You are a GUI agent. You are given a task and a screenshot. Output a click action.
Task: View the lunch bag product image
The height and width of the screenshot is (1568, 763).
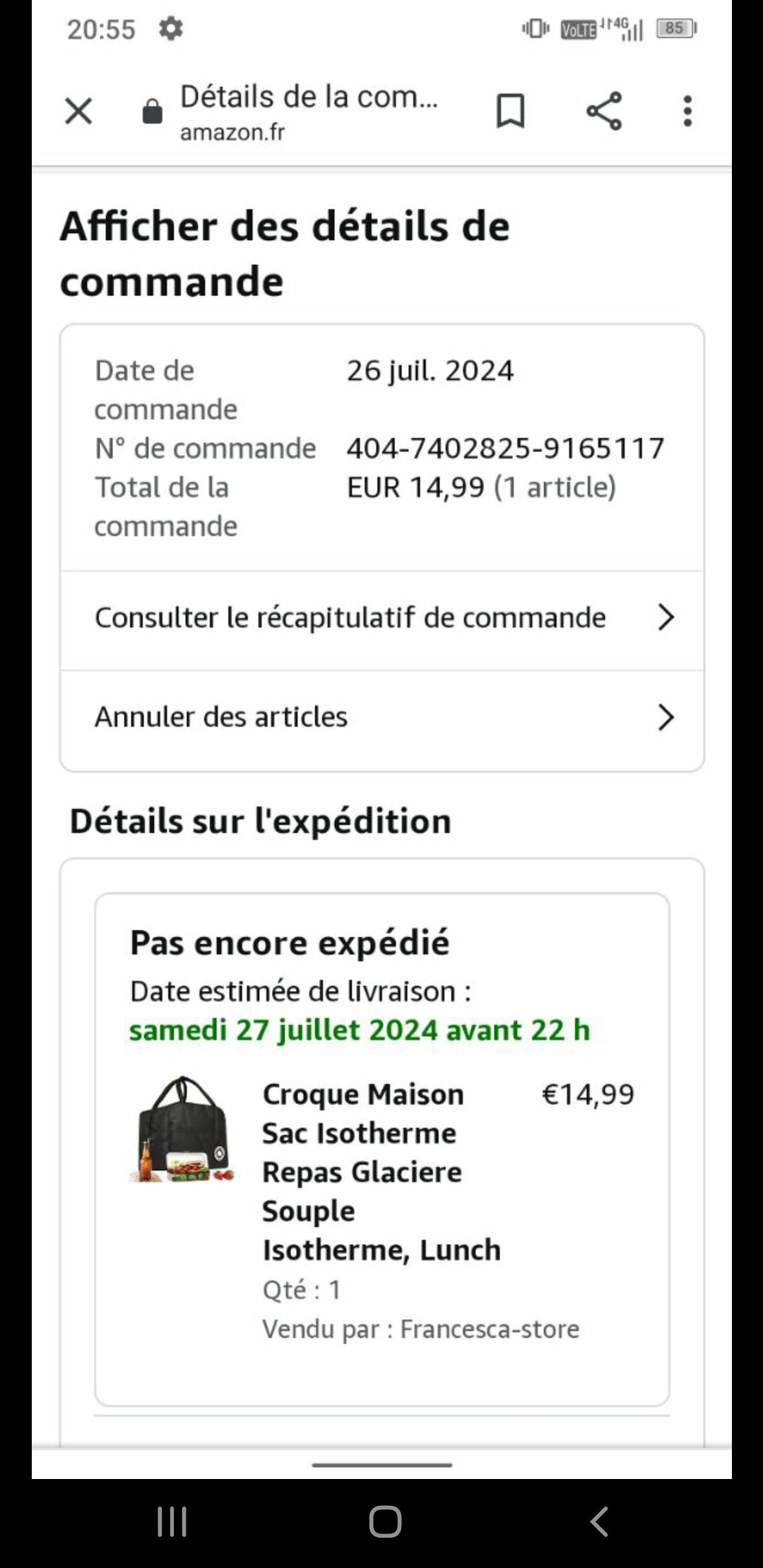(x=182, y=1130)
